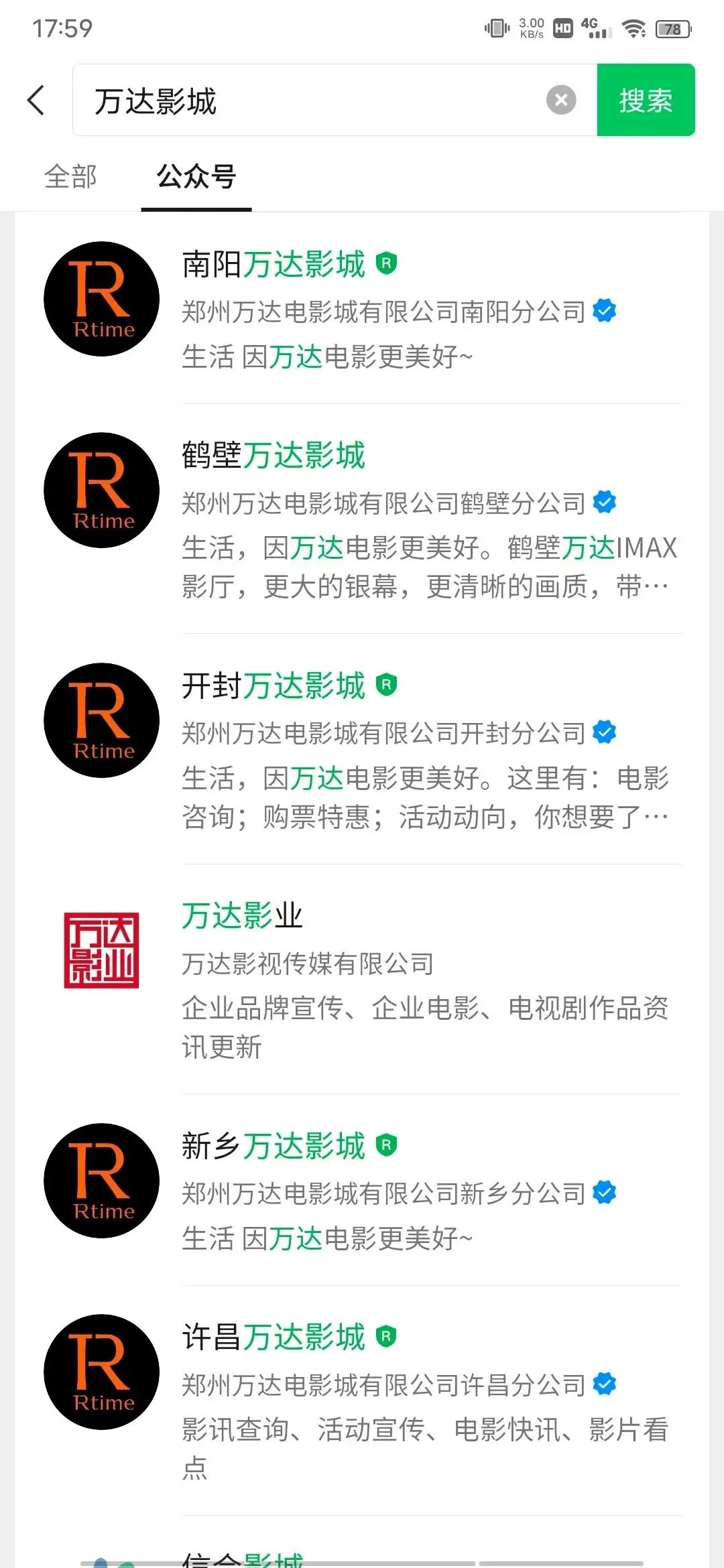
Task: Tap the green 搜索 button
Action: coord(646,101)
